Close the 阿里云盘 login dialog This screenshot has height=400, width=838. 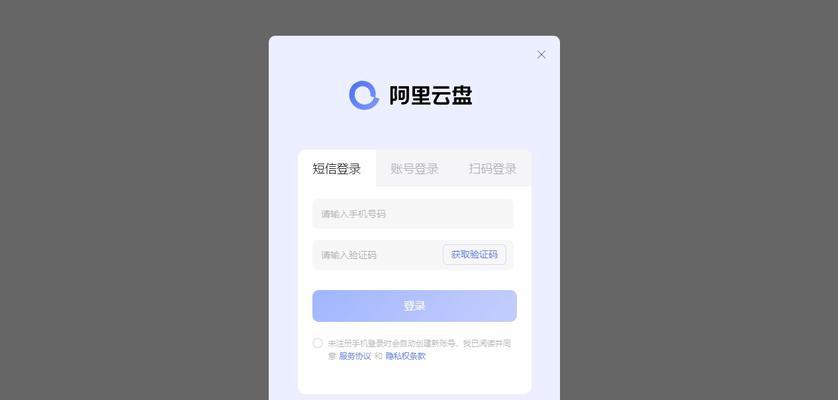click(x=541, y=55)
